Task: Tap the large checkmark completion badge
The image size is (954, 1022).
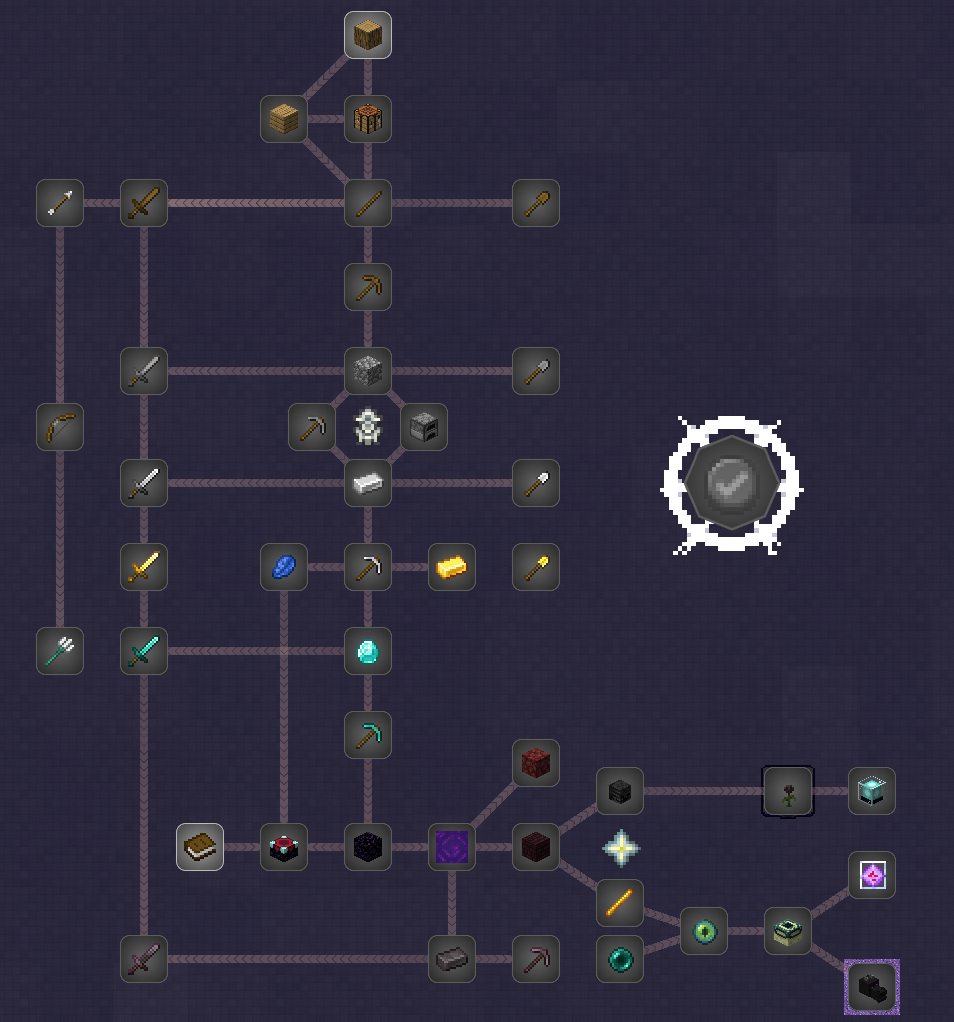Action: pyautogui.click(x=732, y=484)
